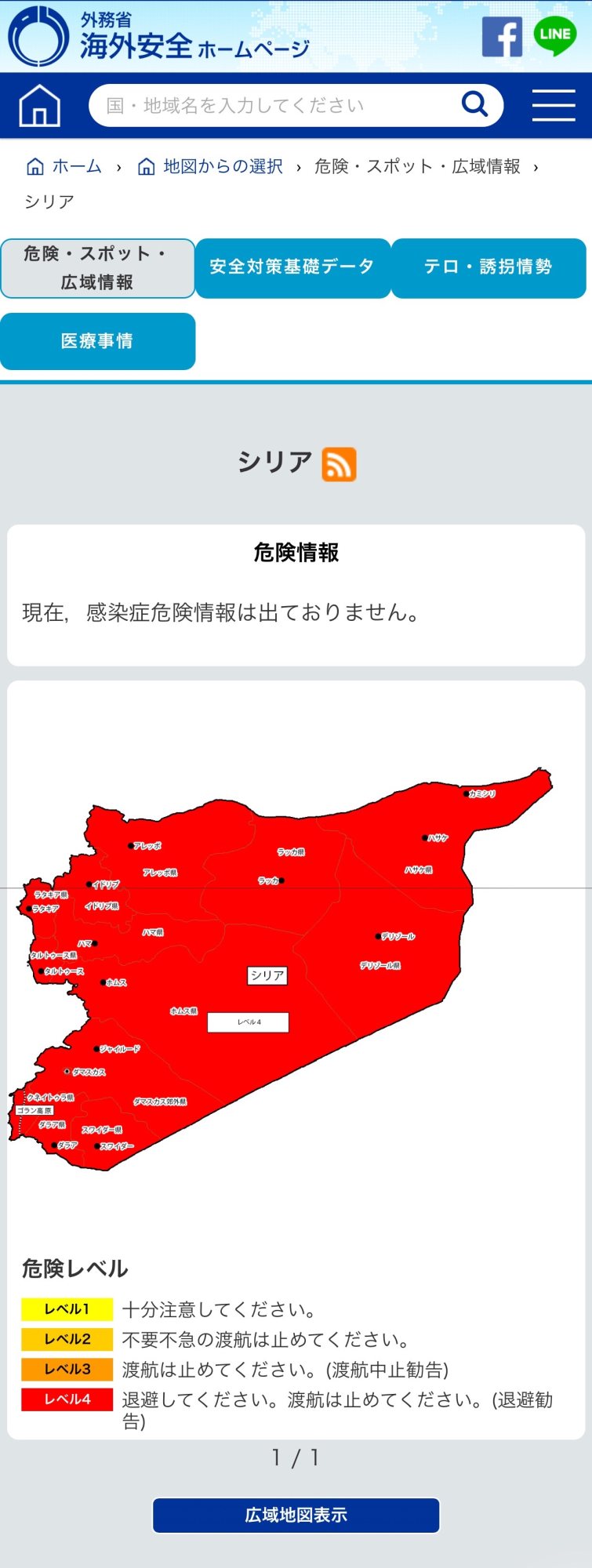Image resolution: width=592 pixels, height=1568 pixels.
Task: Open the hamburger menu
Action: click(x=554, y=105)
